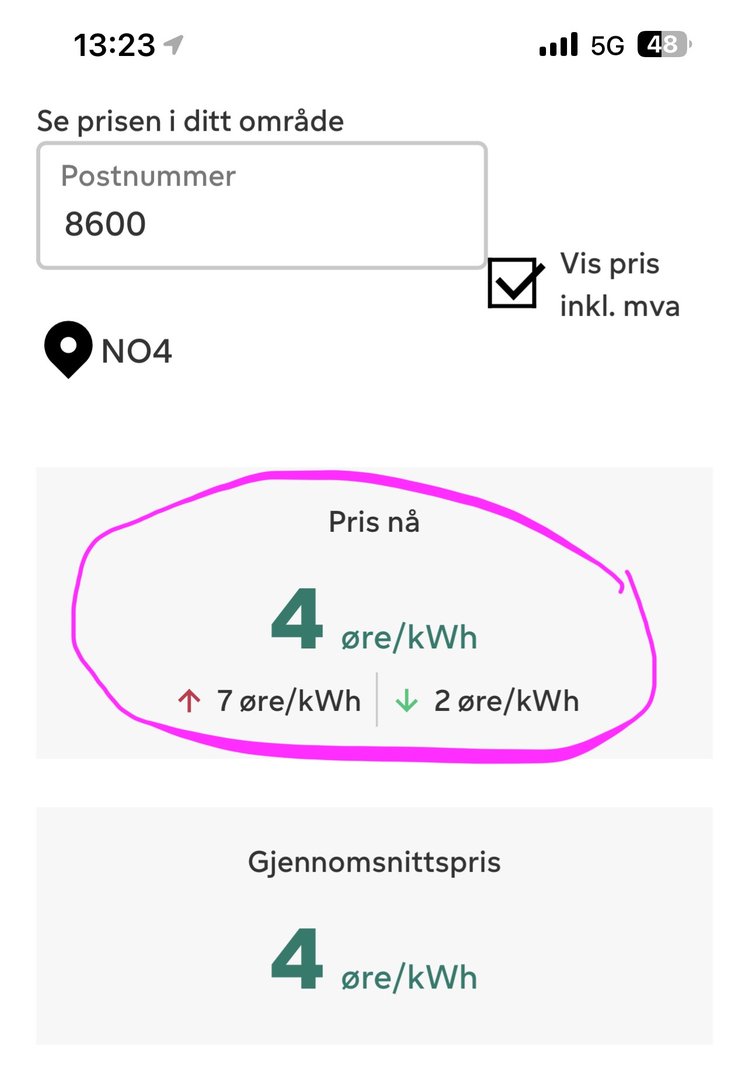Uncheck the Vis pris inkl. mva checkbox
This screenshot has width=749, height=1080.
(x=514, y=283)
